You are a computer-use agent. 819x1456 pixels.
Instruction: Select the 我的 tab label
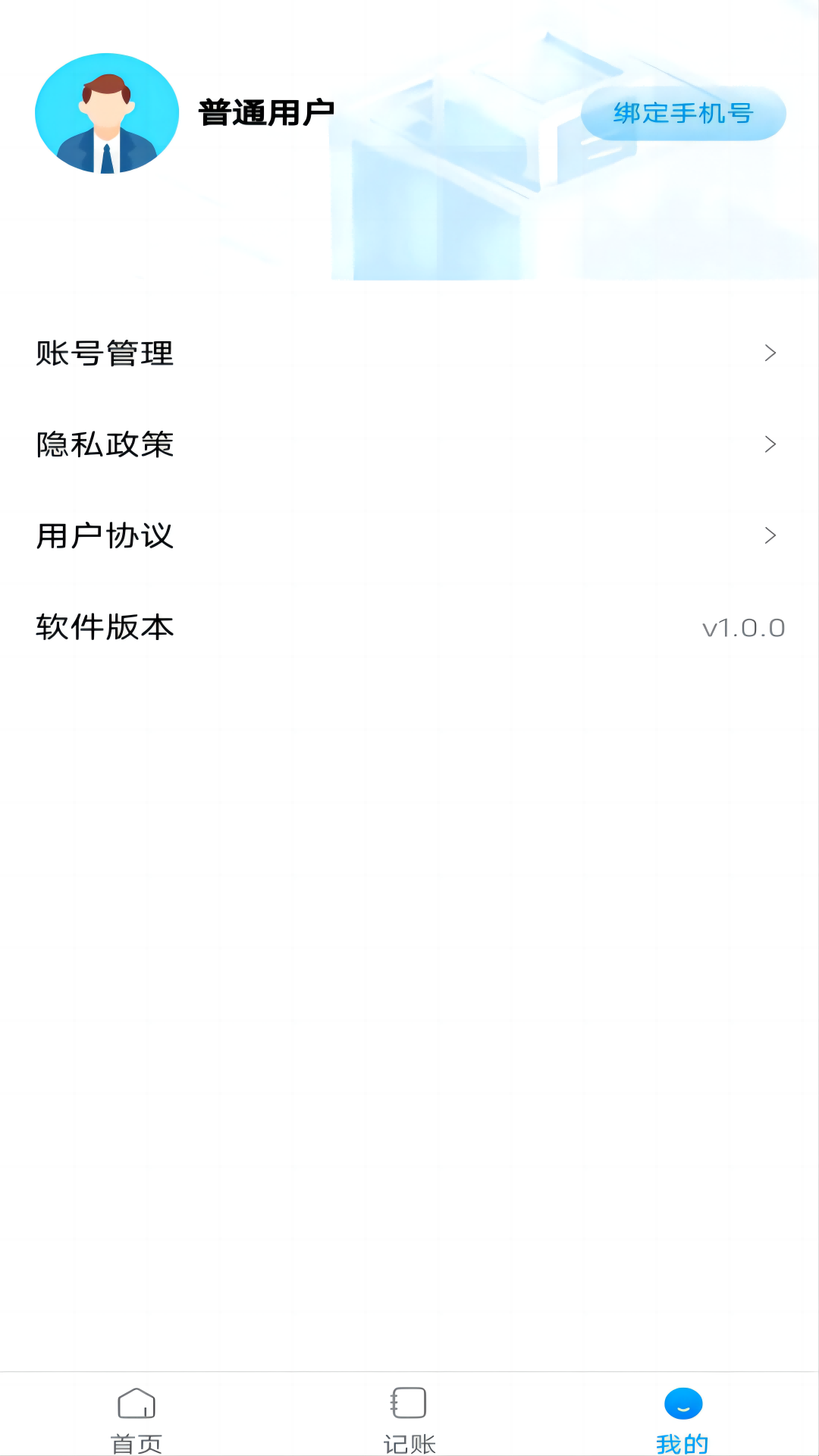pyautogui.click(x=681, y=1443)
